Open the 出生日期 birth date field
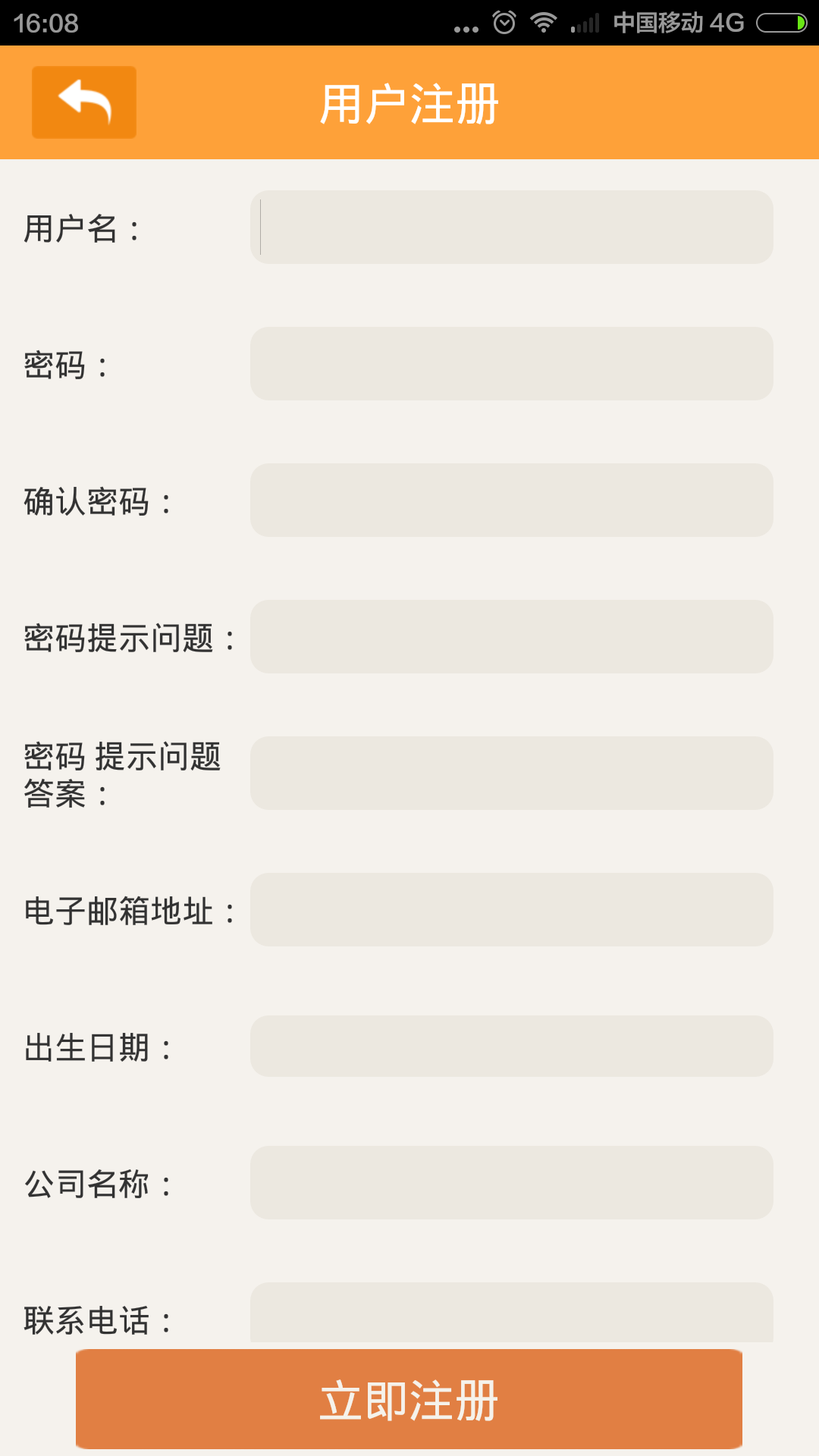This screenshot has width=819, height=1456. coord(512,1046)
